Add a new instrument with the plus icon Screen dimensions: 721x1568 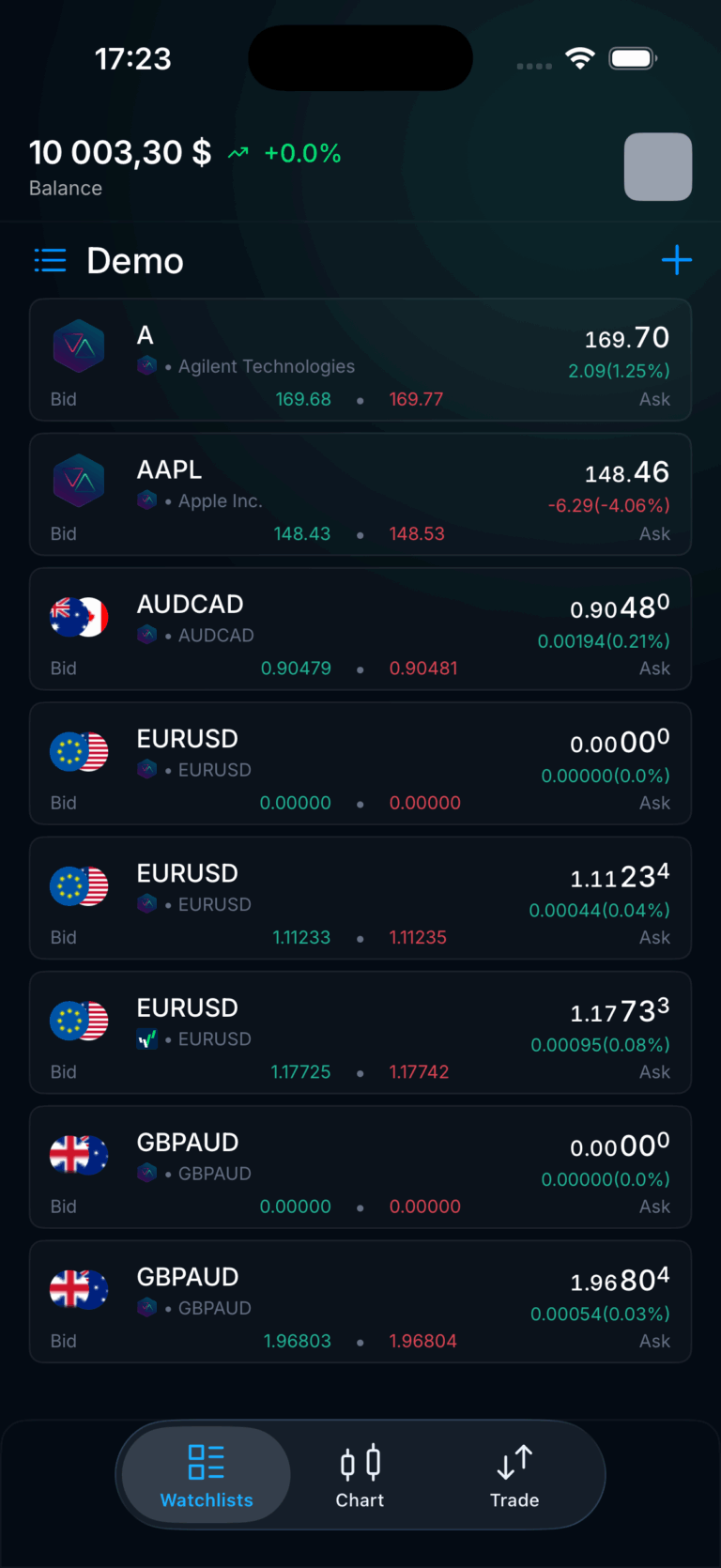coord(676,260)
